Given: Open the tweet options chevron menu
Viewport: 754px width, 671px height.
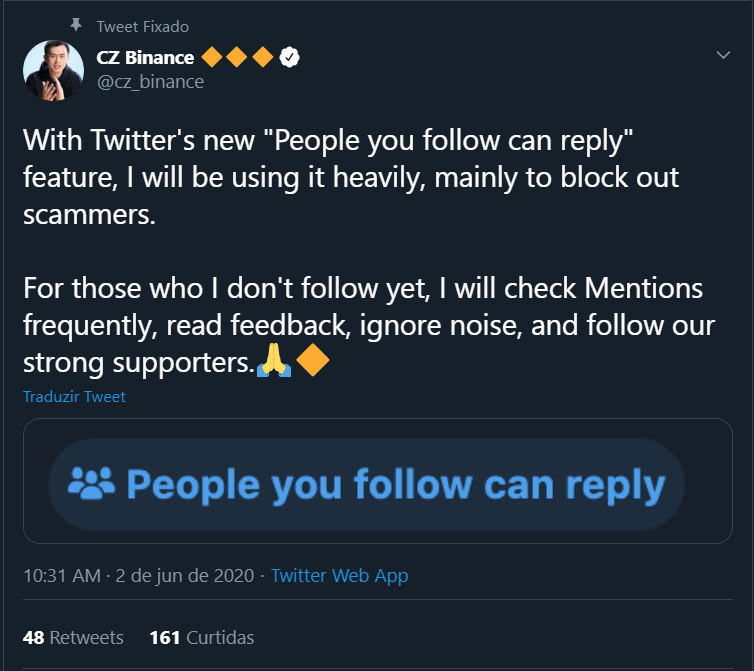Looking at the screenshot, I should pyautogui.click(x=724, y=56).
